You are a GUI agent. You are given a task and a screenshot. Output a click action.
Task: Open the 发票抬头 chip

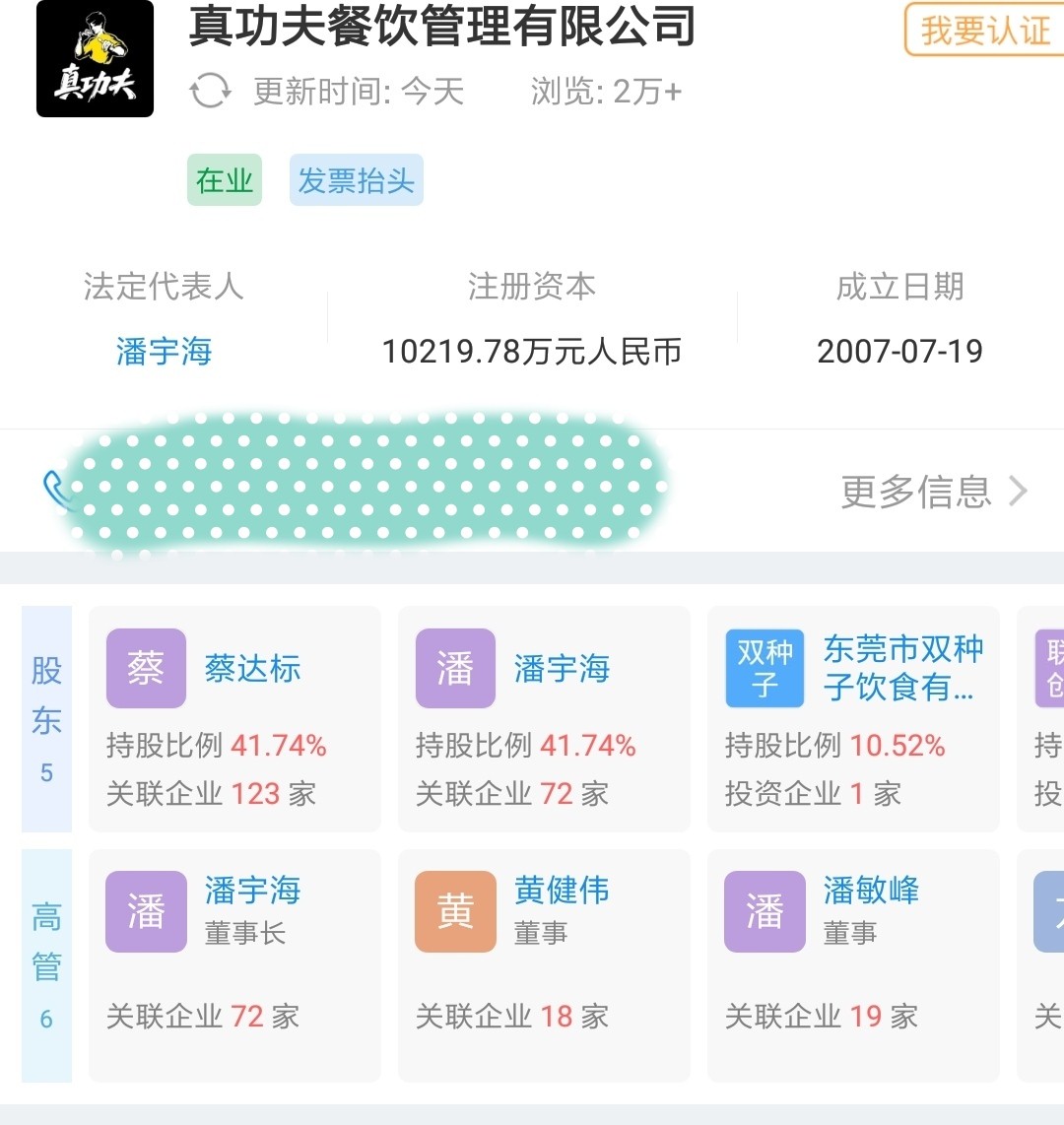point(356,180)
